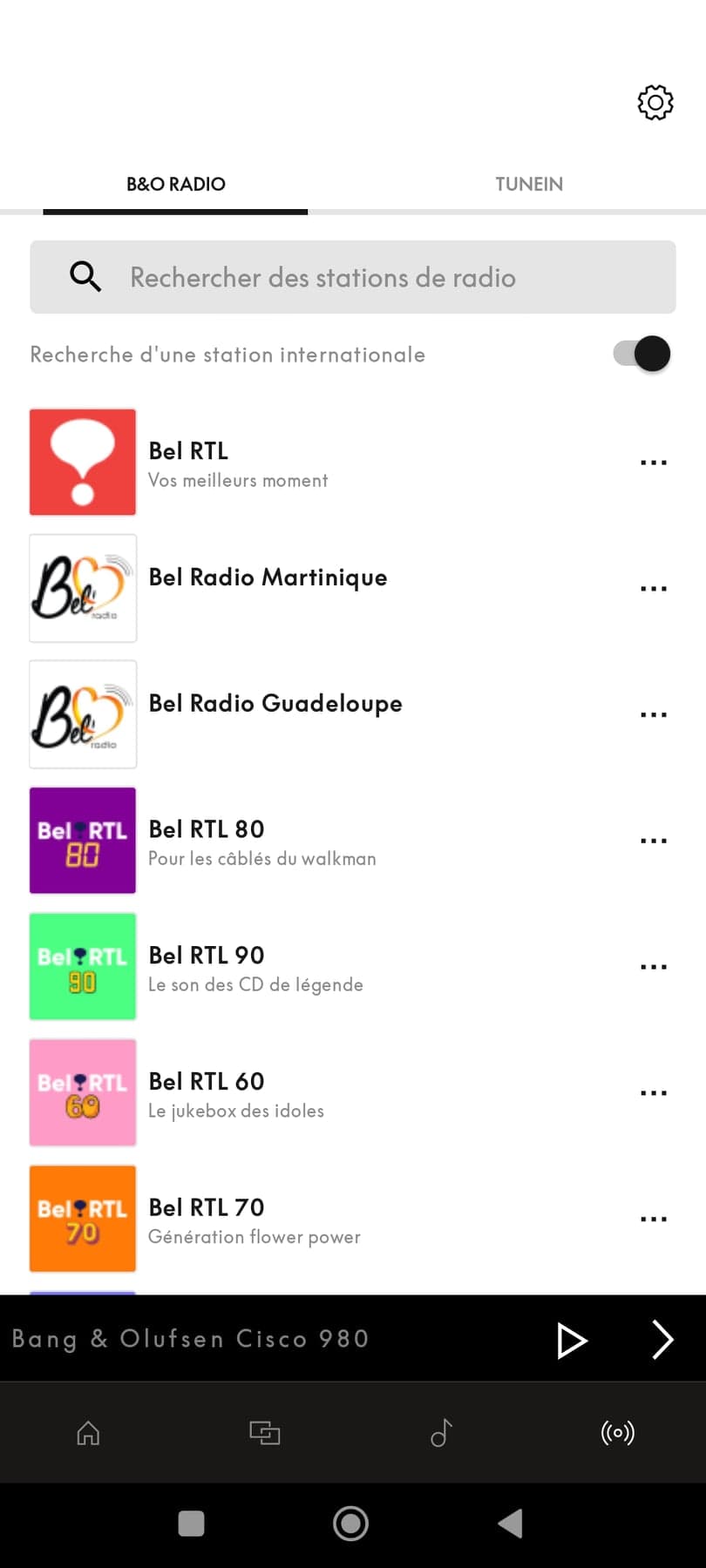Tap the radio station search field
This screenshot has width=706, height=1568.
353,277
